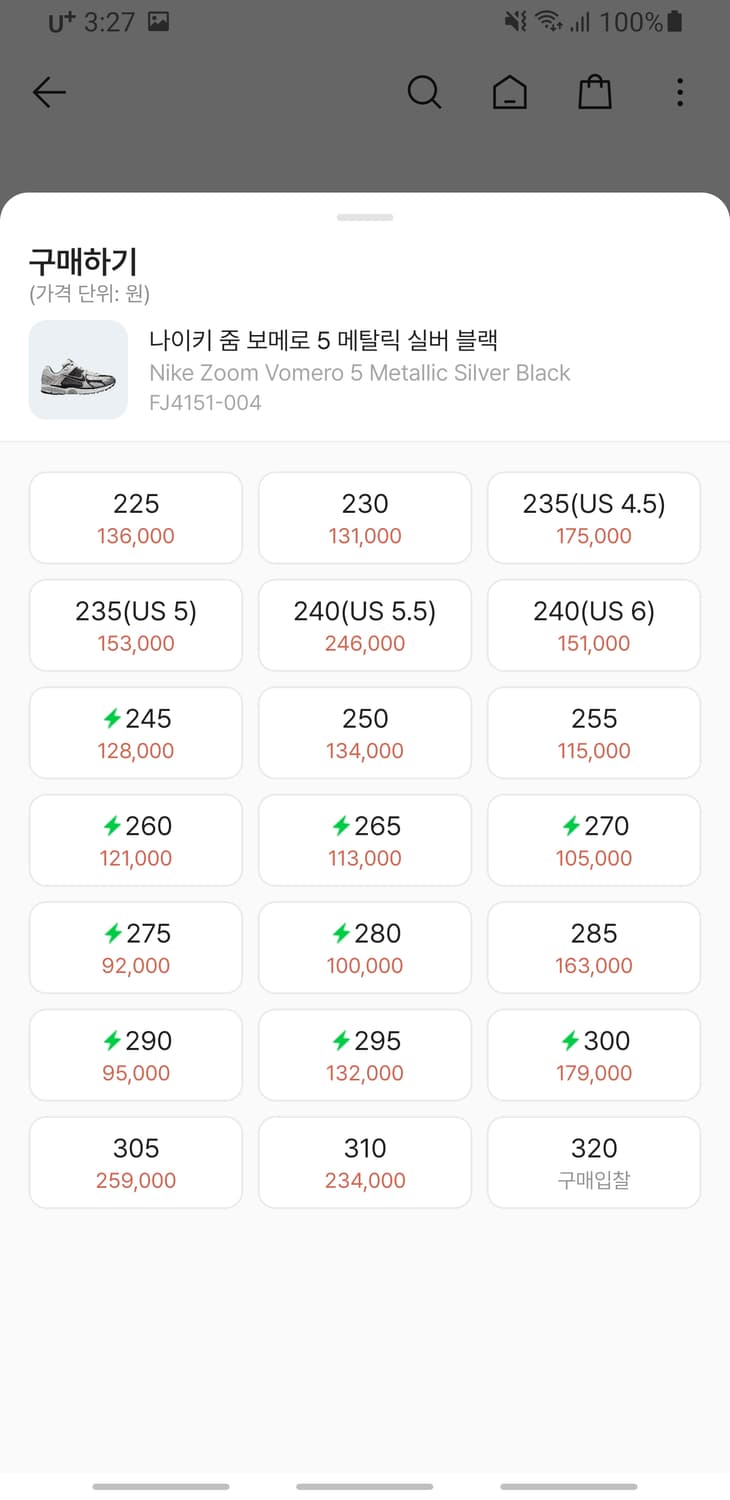The image size is (730, 1500).
Task: Select size 240(US 6) option
Action: tap(593, 625)
